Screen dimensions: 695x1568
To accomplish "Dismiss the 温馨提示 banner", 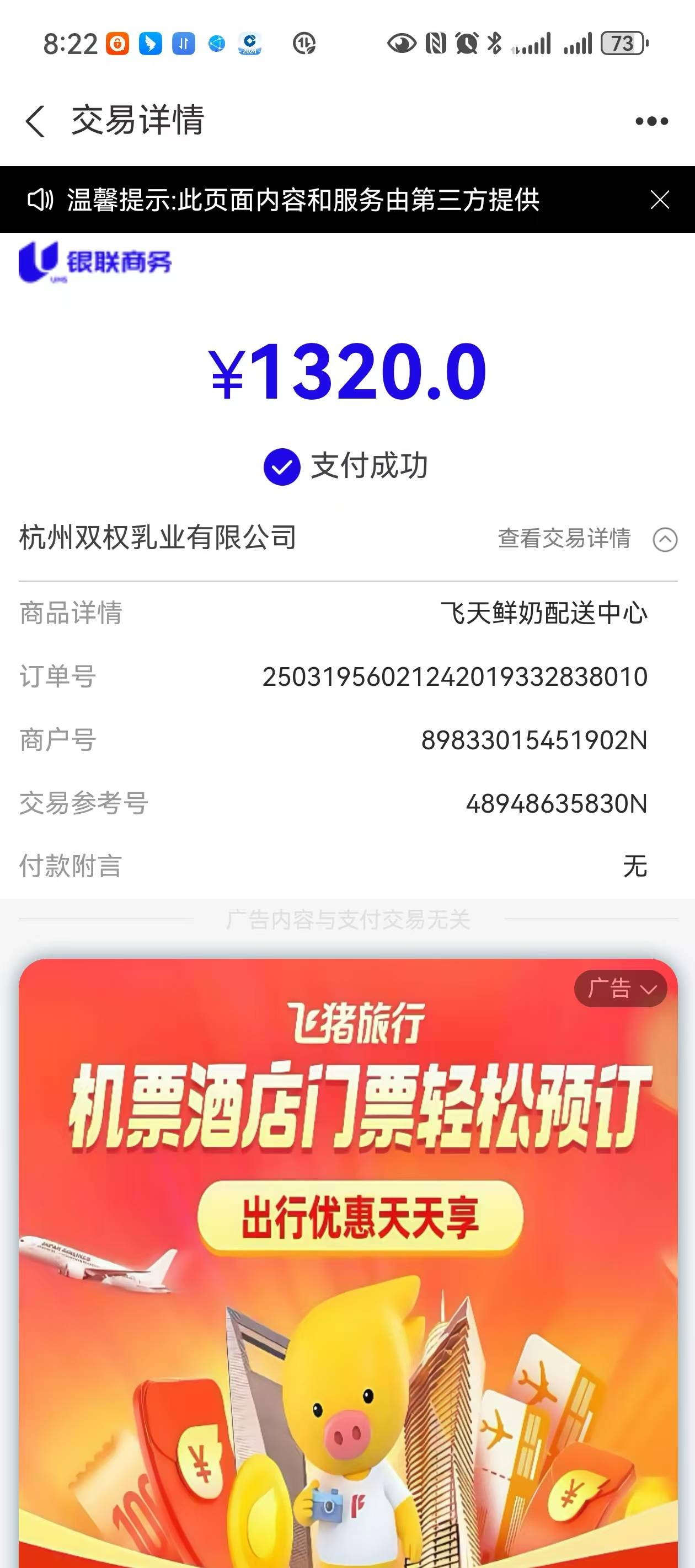I will click(x=660, y=200).
